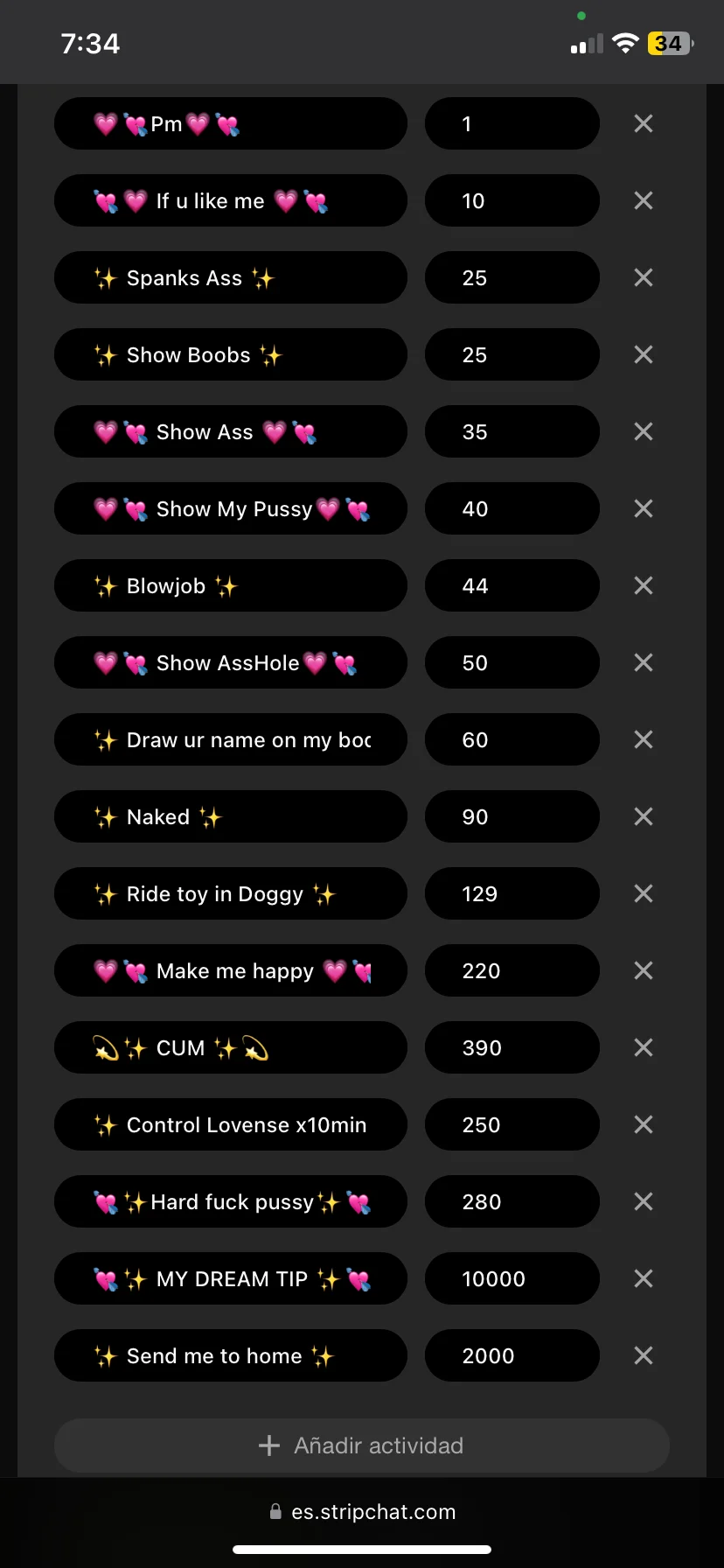Edit the price field showing 10
The width and height of the screenshot is (724, 1568).
click(x=512, y=200)
